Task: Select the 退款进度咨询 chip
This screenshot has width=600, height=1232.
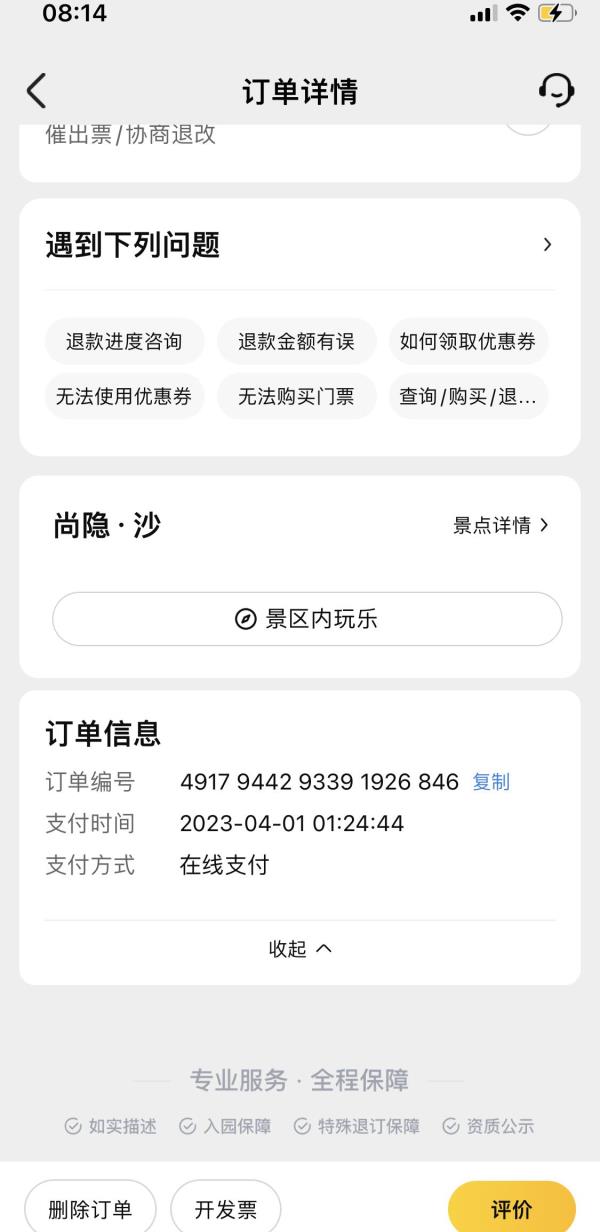Action: click(124, 342)
